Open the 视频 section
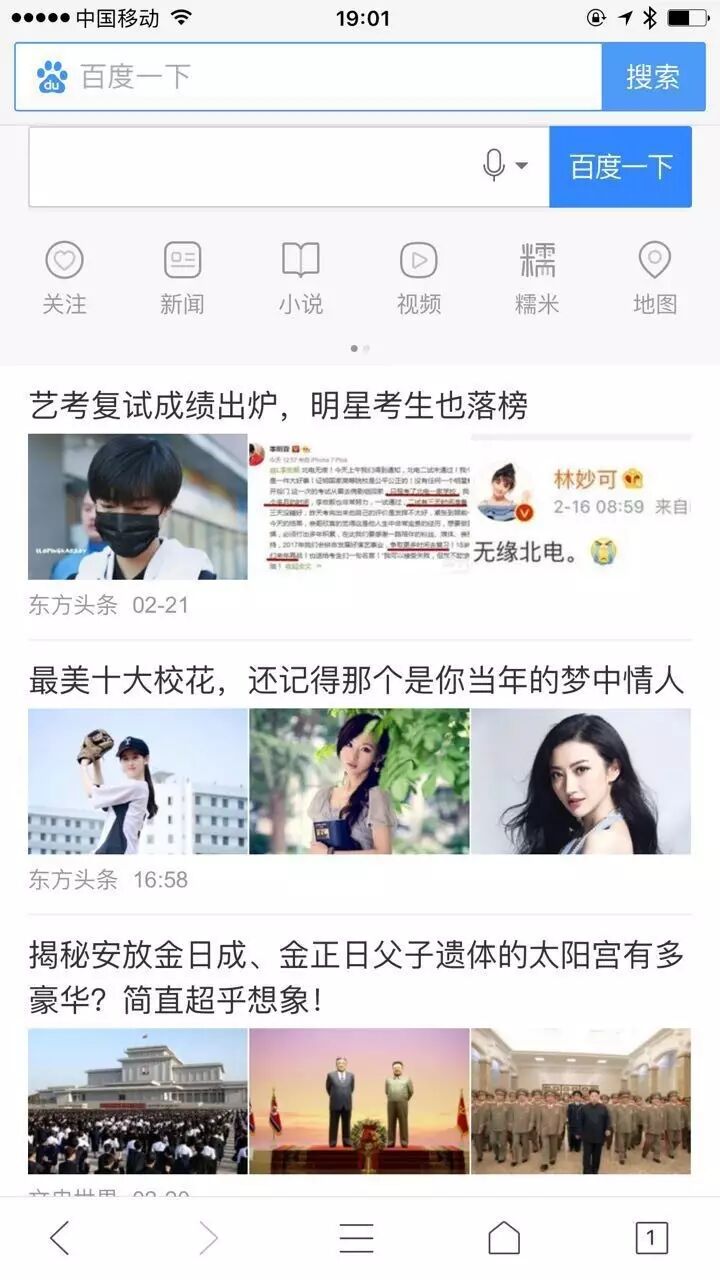This screenshot has width=720, height=1280. pyautogui.click(x=418, y=279)
